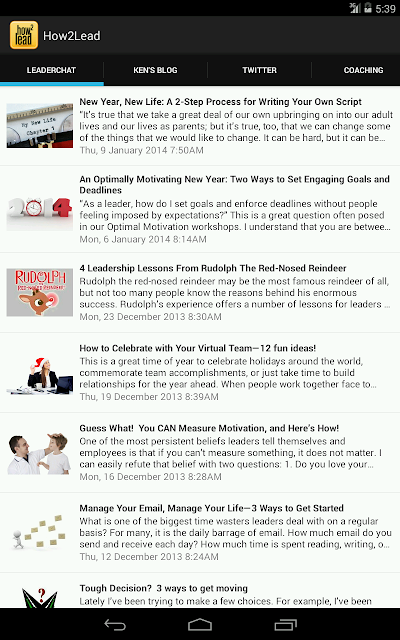
Task: Tap the LeaderChat tab
Action: coord(51,70)
